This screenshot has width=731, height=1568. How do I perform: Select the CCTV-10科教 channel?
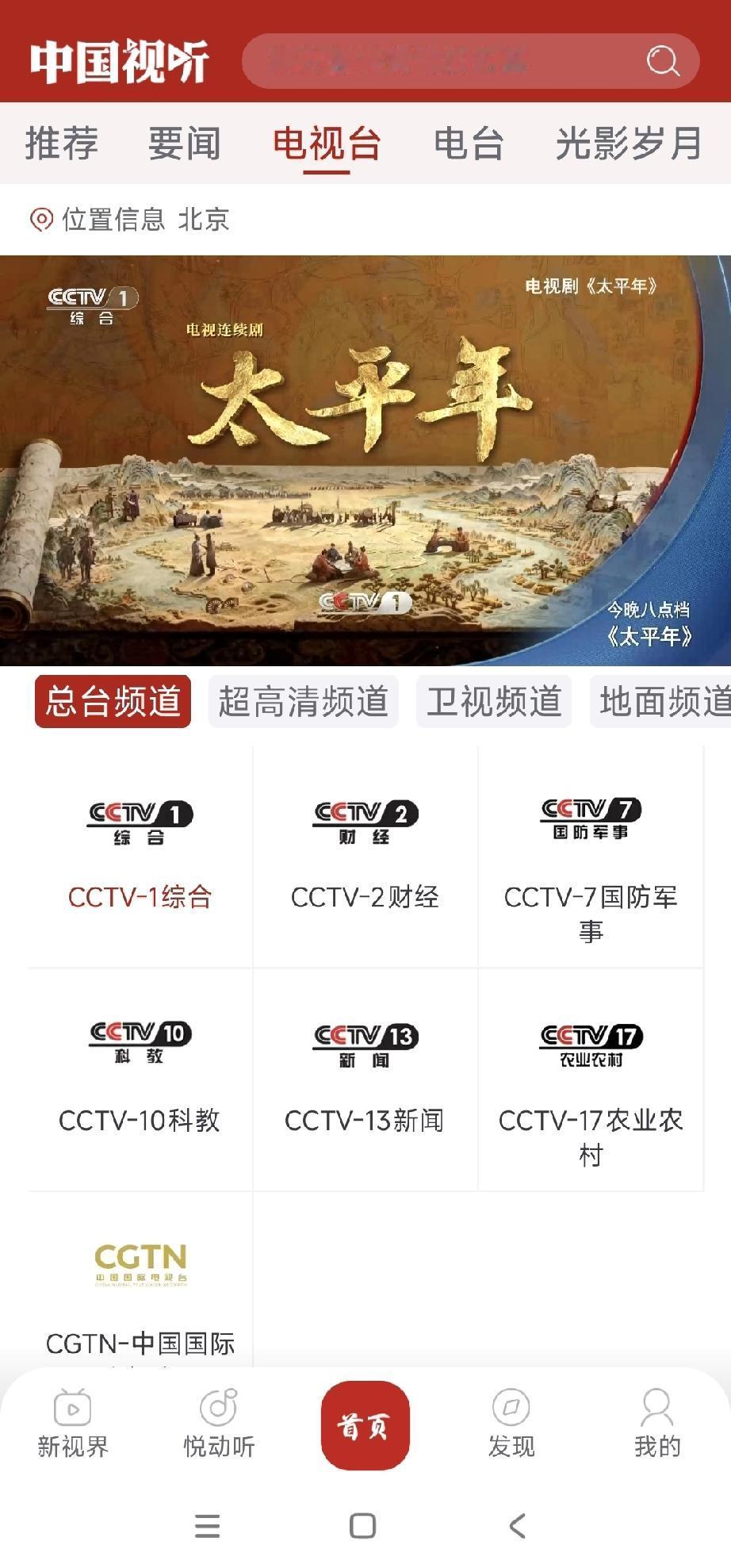(x=140, y=1079)
